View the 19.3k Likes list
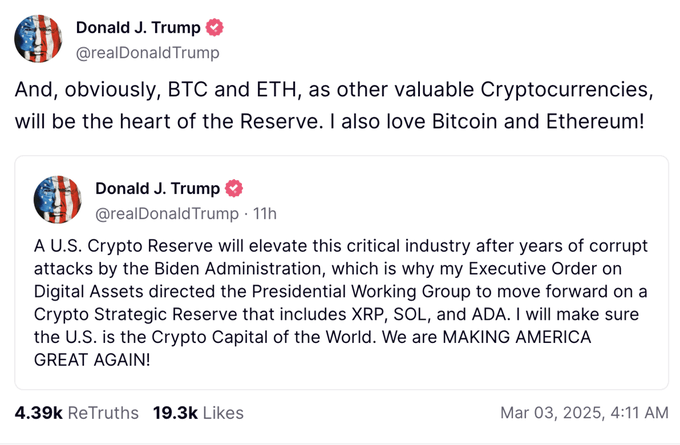 point(198,412)
